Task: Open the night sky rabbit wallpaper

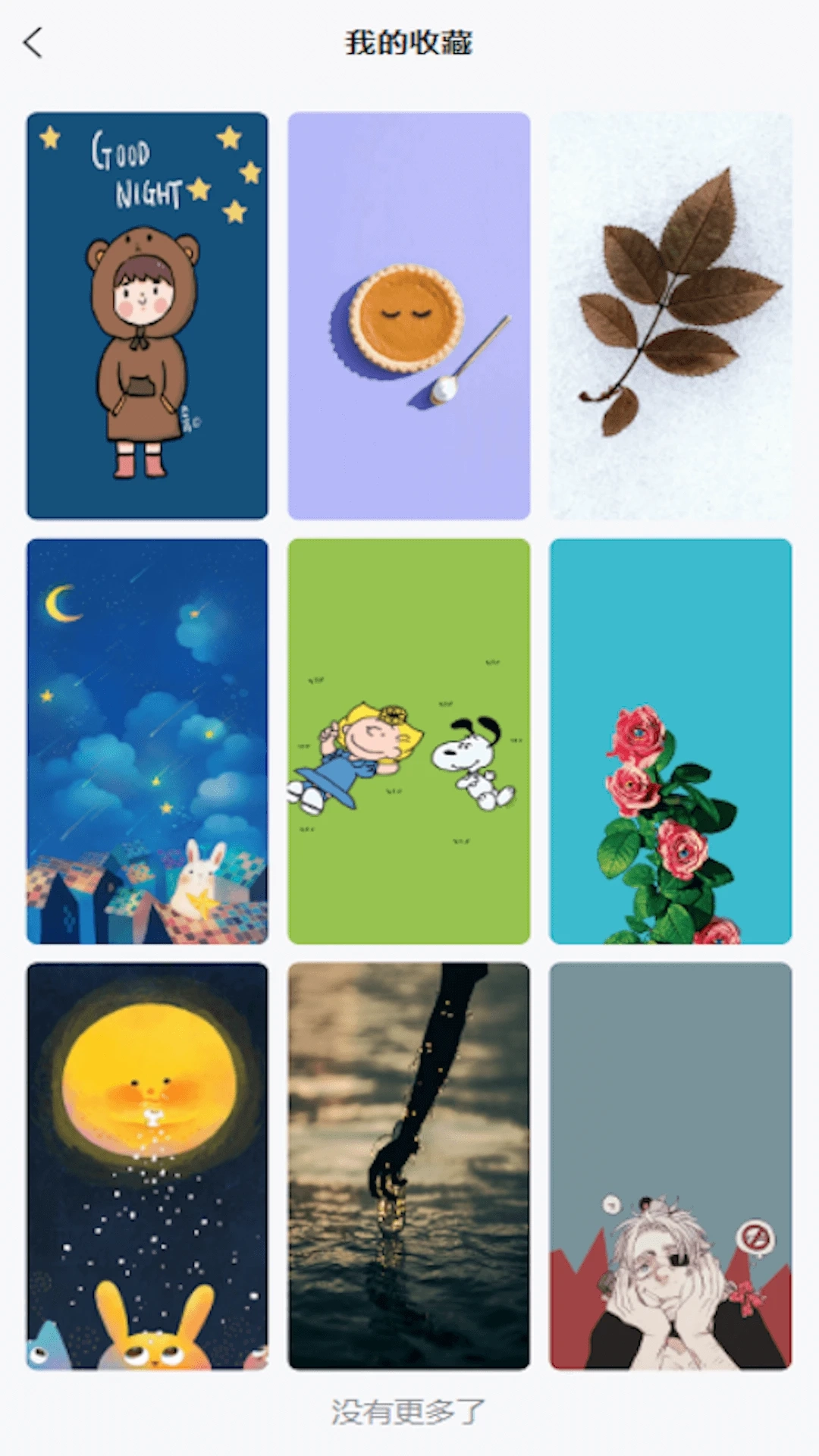Action: (147, 741)
